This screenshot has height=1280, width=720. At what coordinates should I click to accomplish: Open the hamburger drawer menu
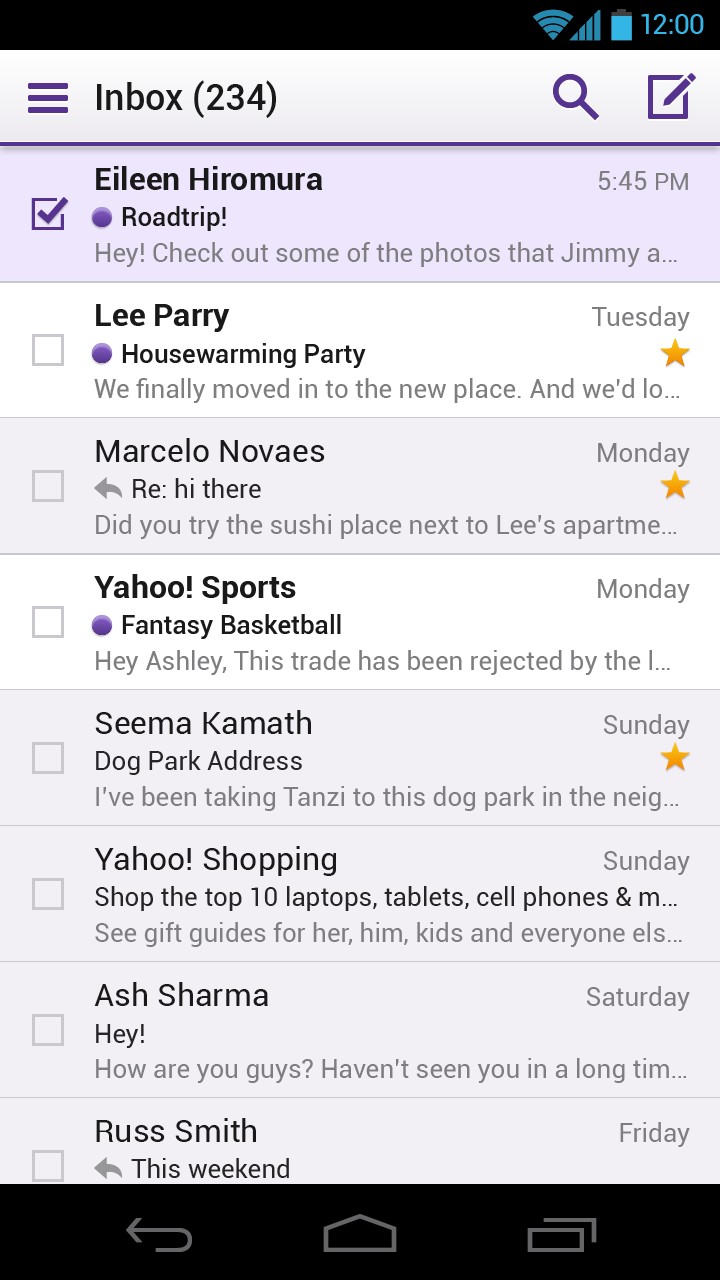pyautogui.click(x=48, y=97)
